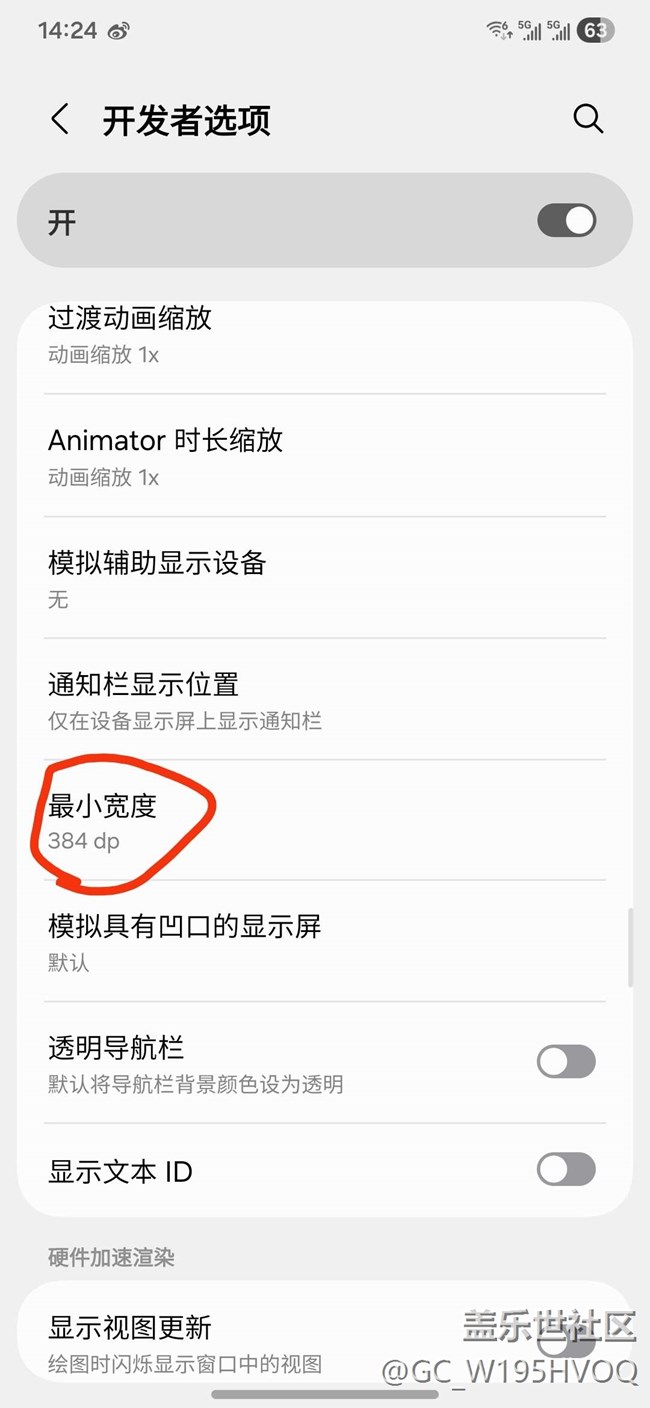Go back from 开发者选项
The width and height of the screenshot is (650, 1408).
60,120
